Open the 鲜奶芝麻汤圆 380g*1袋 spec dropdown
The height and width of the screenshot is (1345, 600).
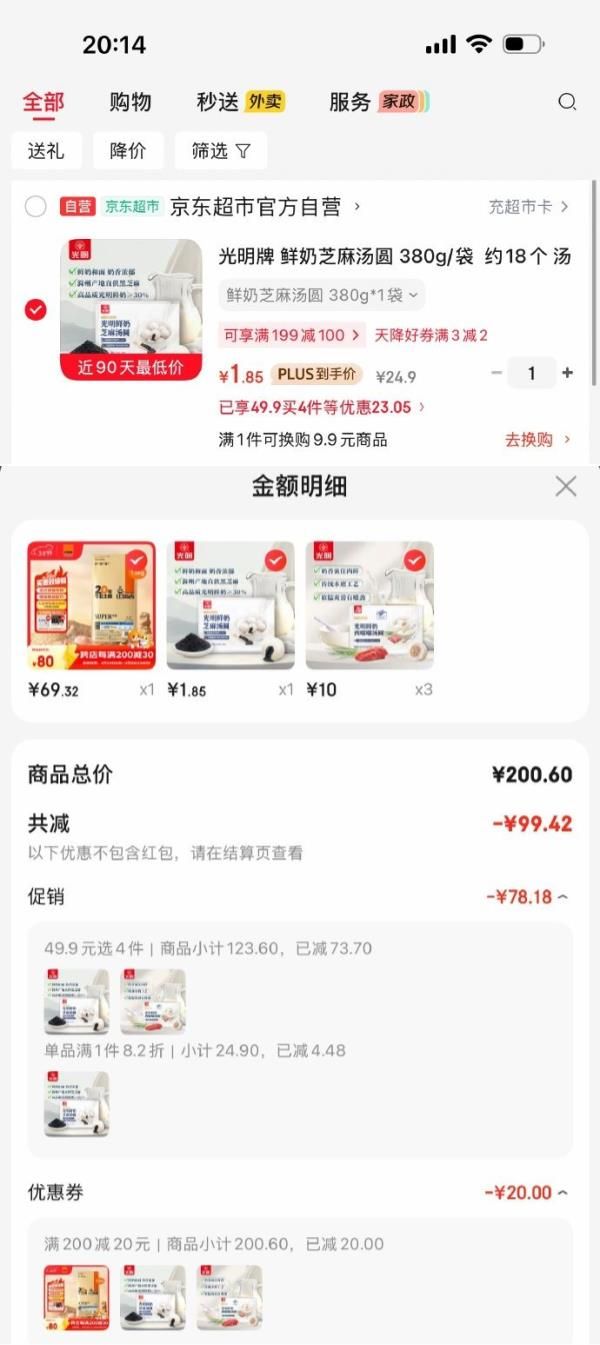322,295
